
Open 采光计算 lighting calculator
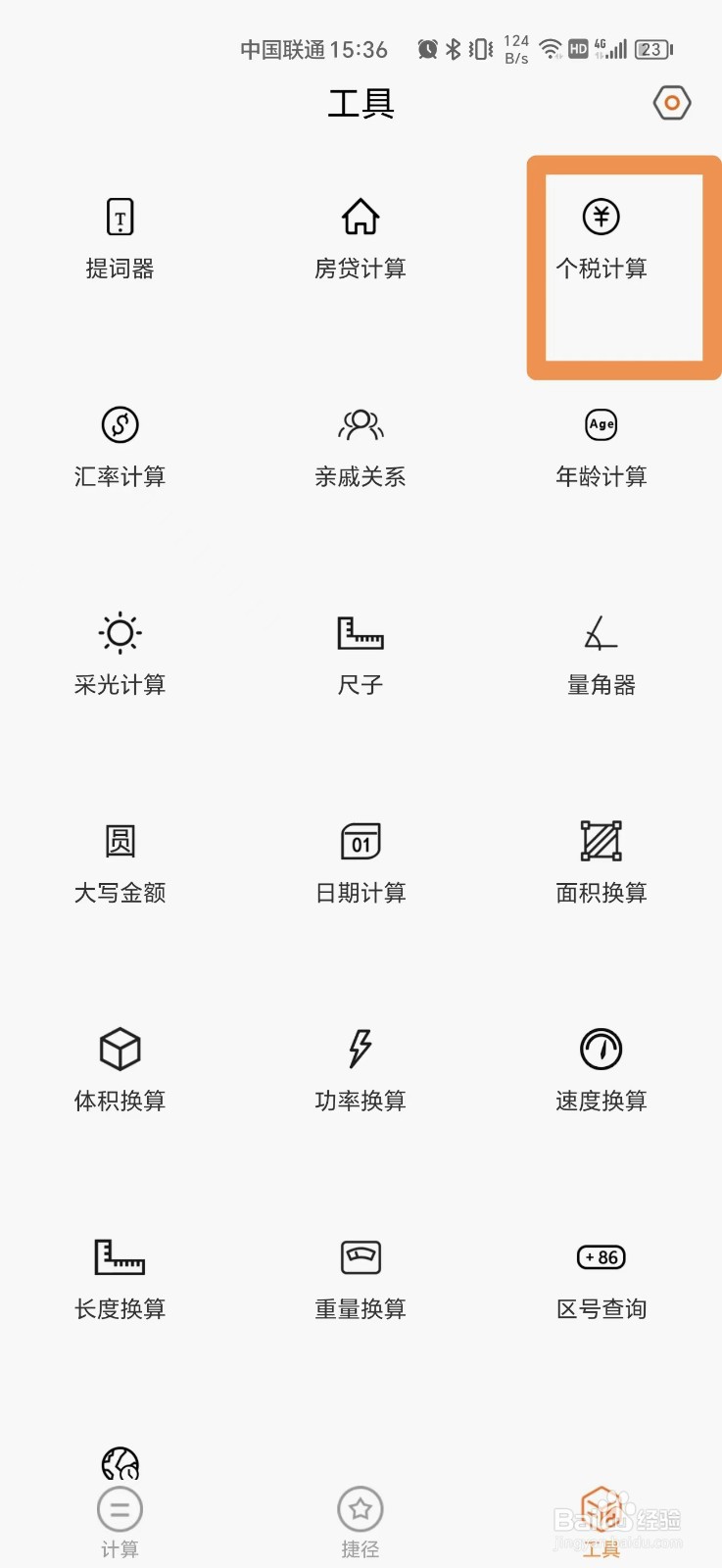120,653
